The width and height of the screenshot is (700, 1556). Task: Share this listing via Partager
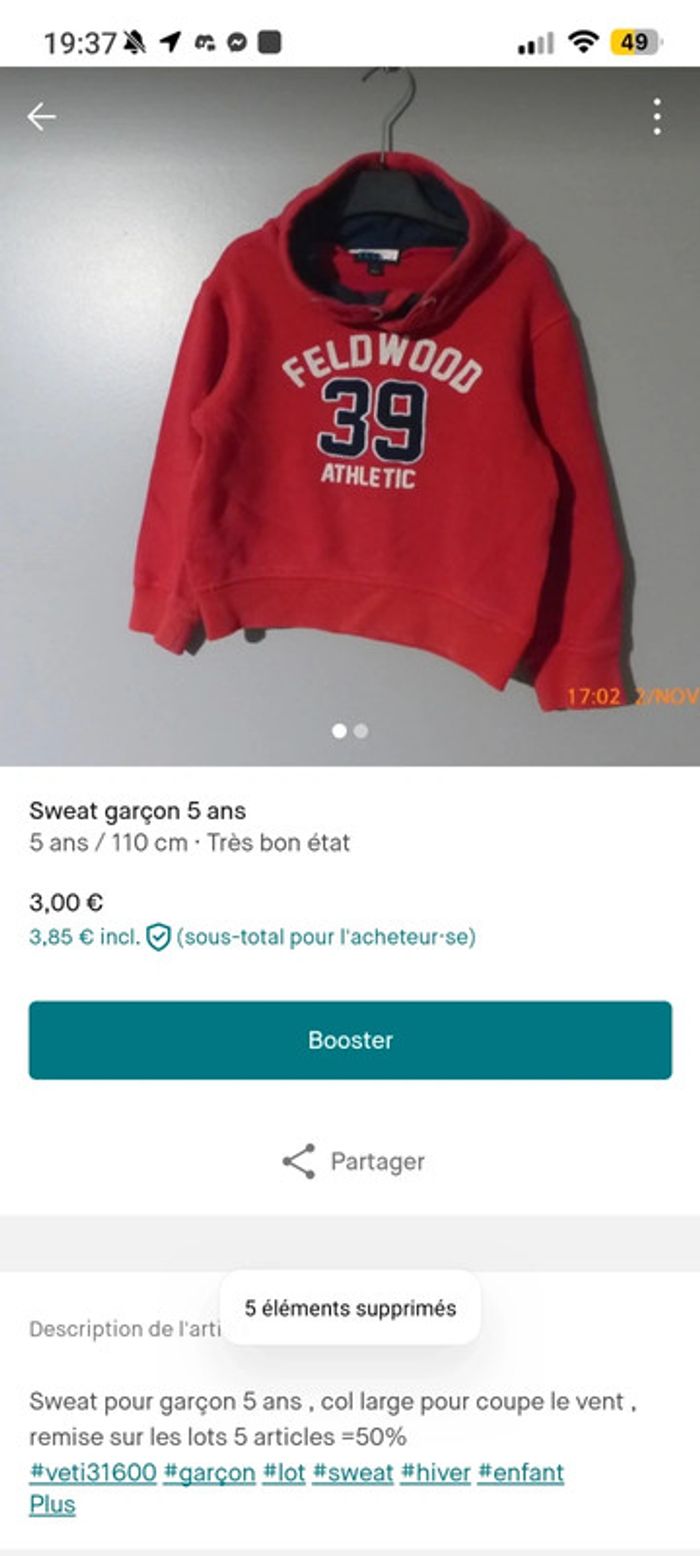point(352,1161)
